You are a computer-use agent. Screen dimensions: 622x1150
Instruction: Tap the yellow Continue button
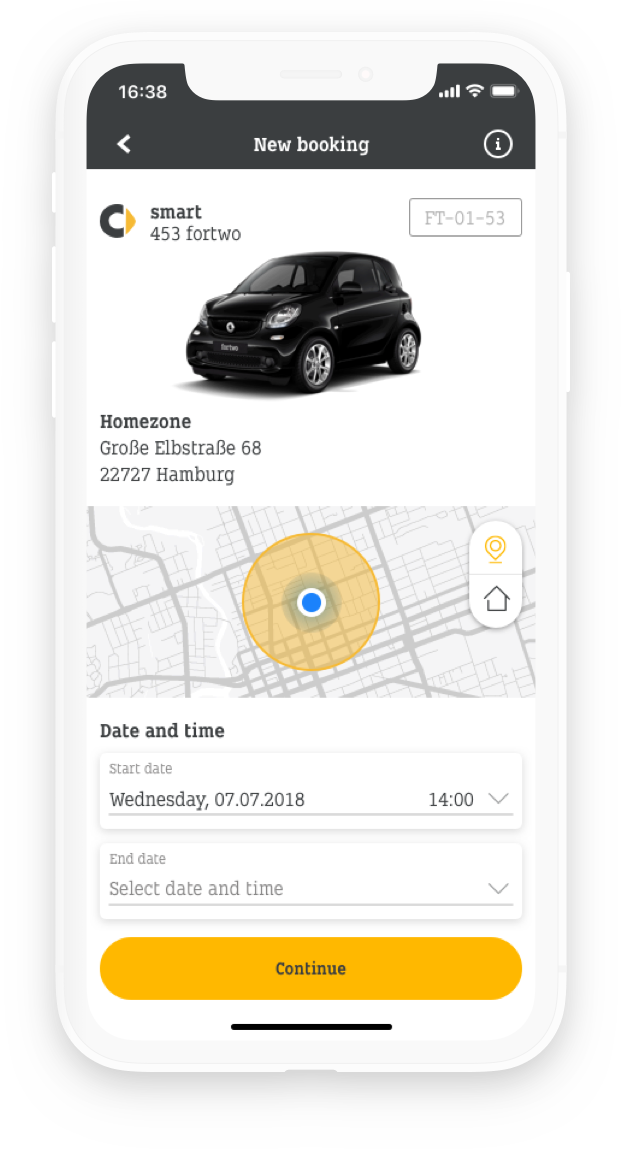310,968
